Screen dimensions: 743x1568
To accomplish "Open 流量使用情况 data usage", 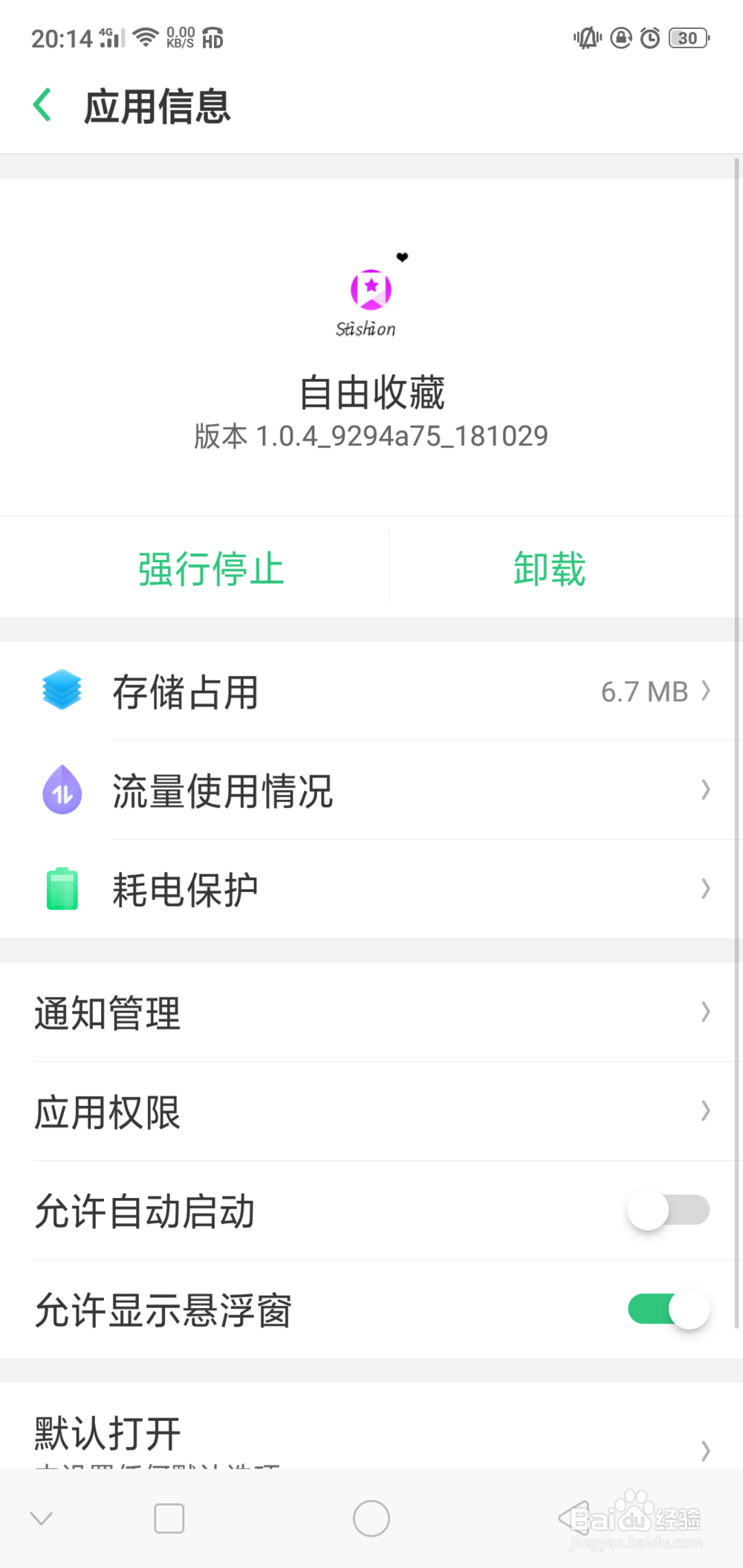I will click(x=371, y=790).
